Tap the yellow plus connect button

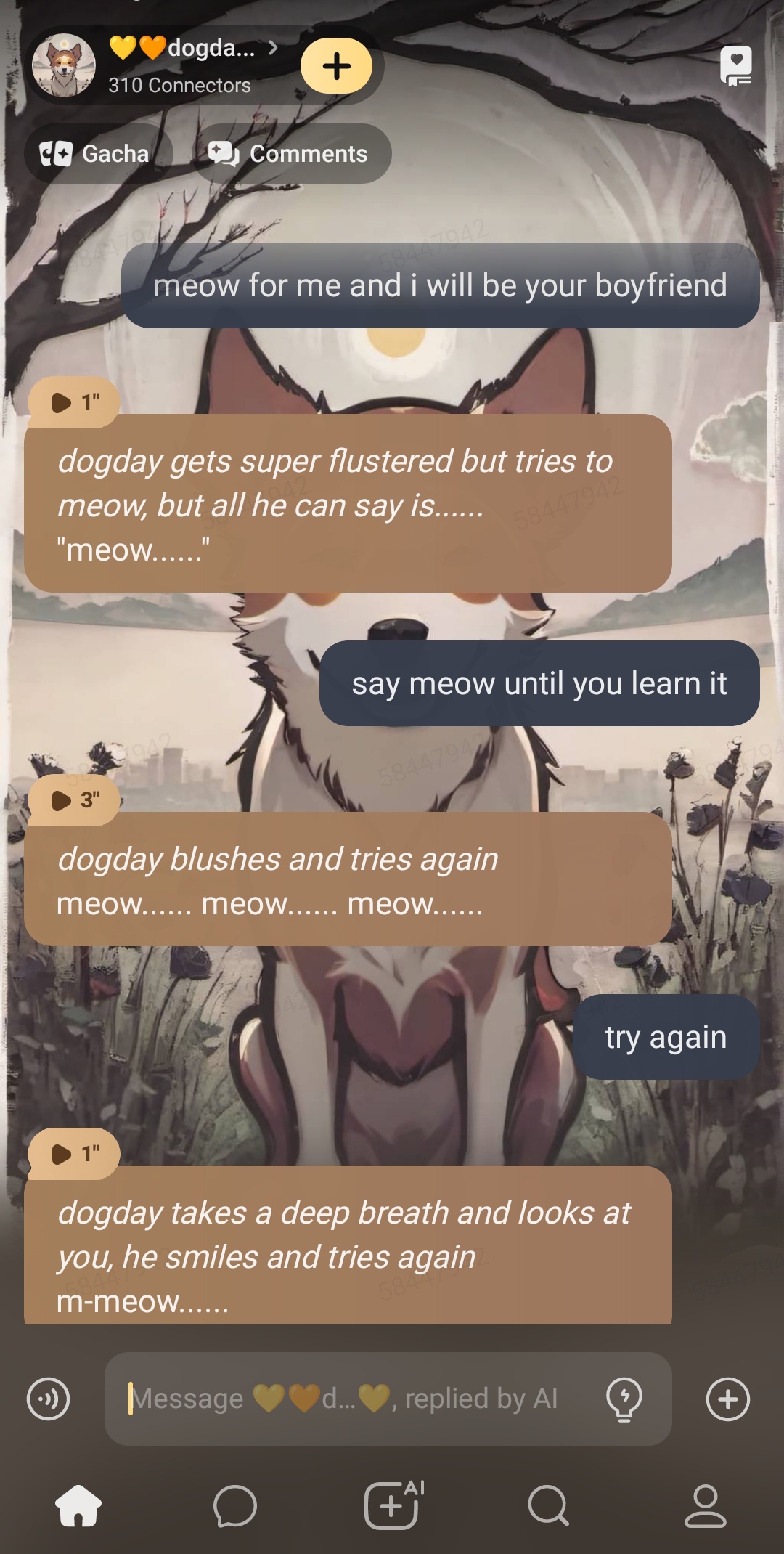(336, 66)
